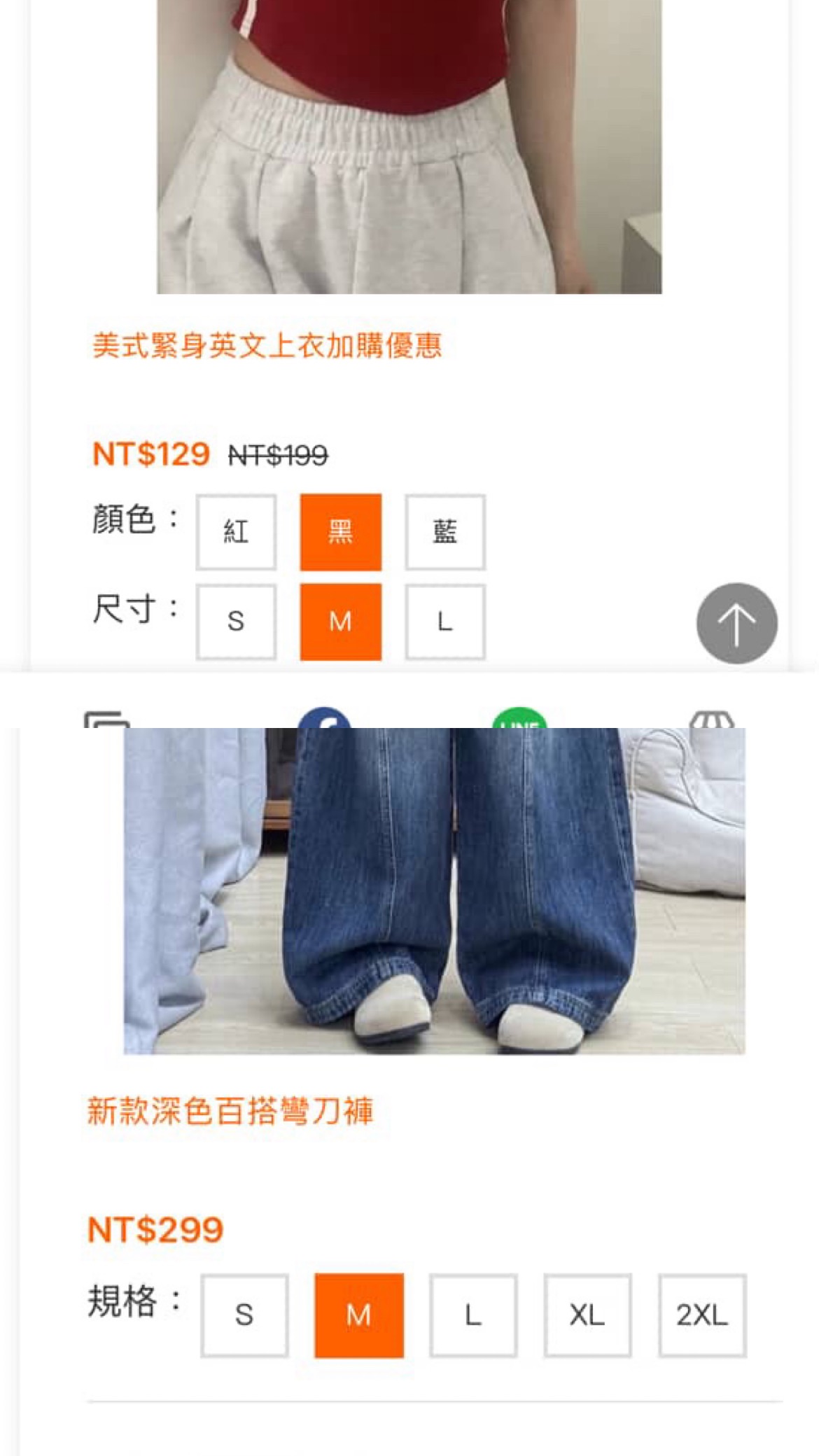Select the 紅 color option
Image resolution: width=819 pixels, height=1456 pixels.
pyautogui.click(x=236, y=532)
